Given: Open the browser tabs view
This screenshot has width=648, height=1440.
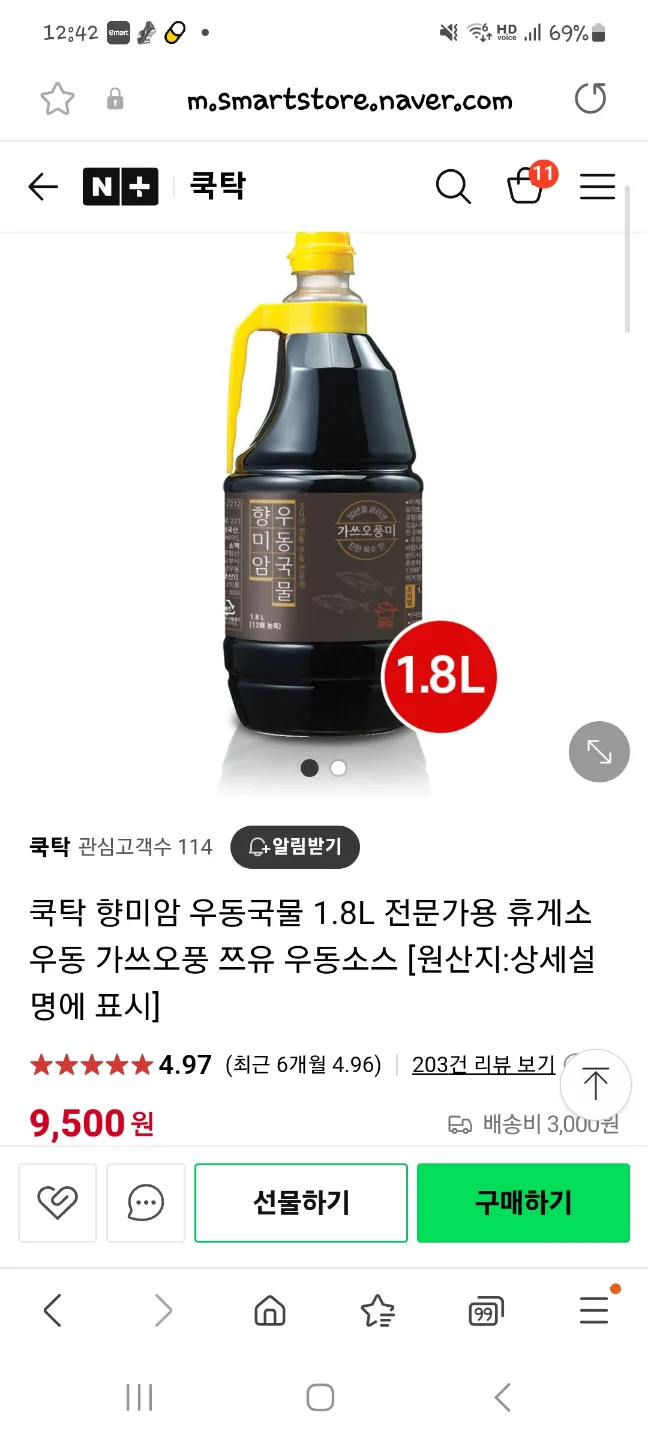Looking at the screenshot, I should [485, 1311].
